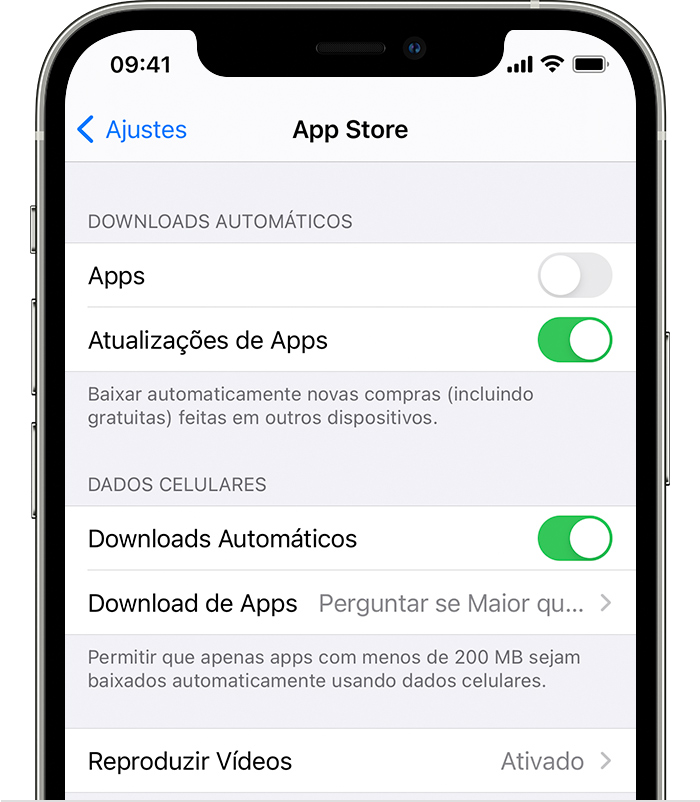Open Download de Apps options
This screenshot has width=700, height=802.
(x=350, y=603)
